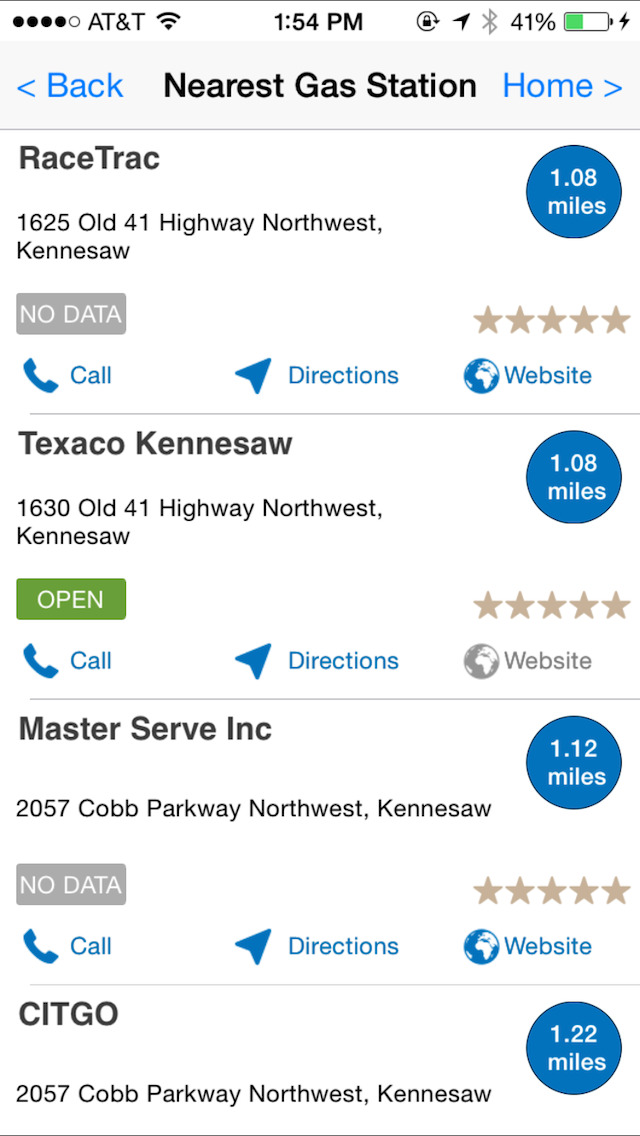Call the RaceTrac station
Screen dimensions: 640x1136
[x=67, y=375]
